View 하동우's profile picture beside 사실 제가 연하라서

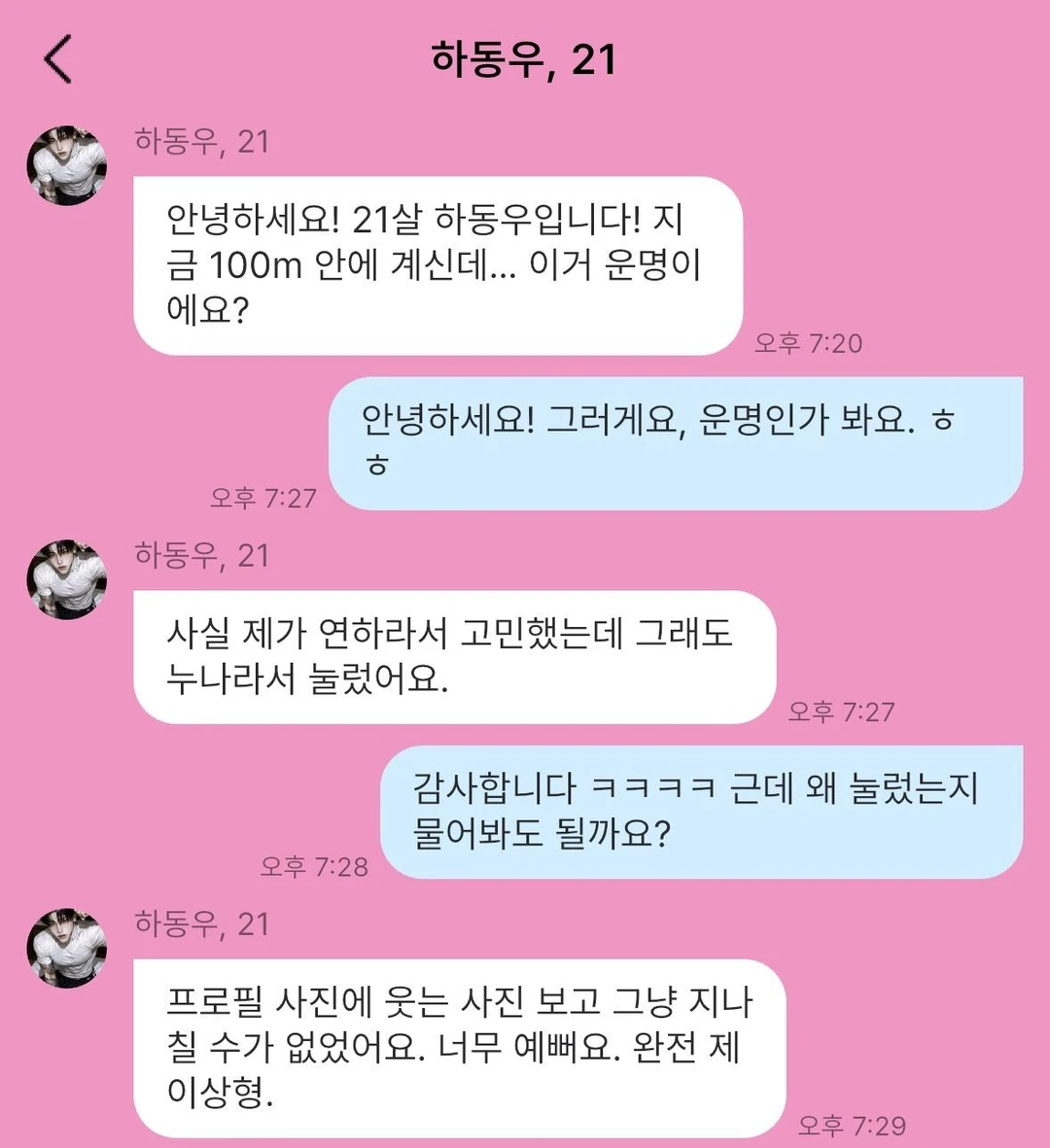(x=67, y=579)
